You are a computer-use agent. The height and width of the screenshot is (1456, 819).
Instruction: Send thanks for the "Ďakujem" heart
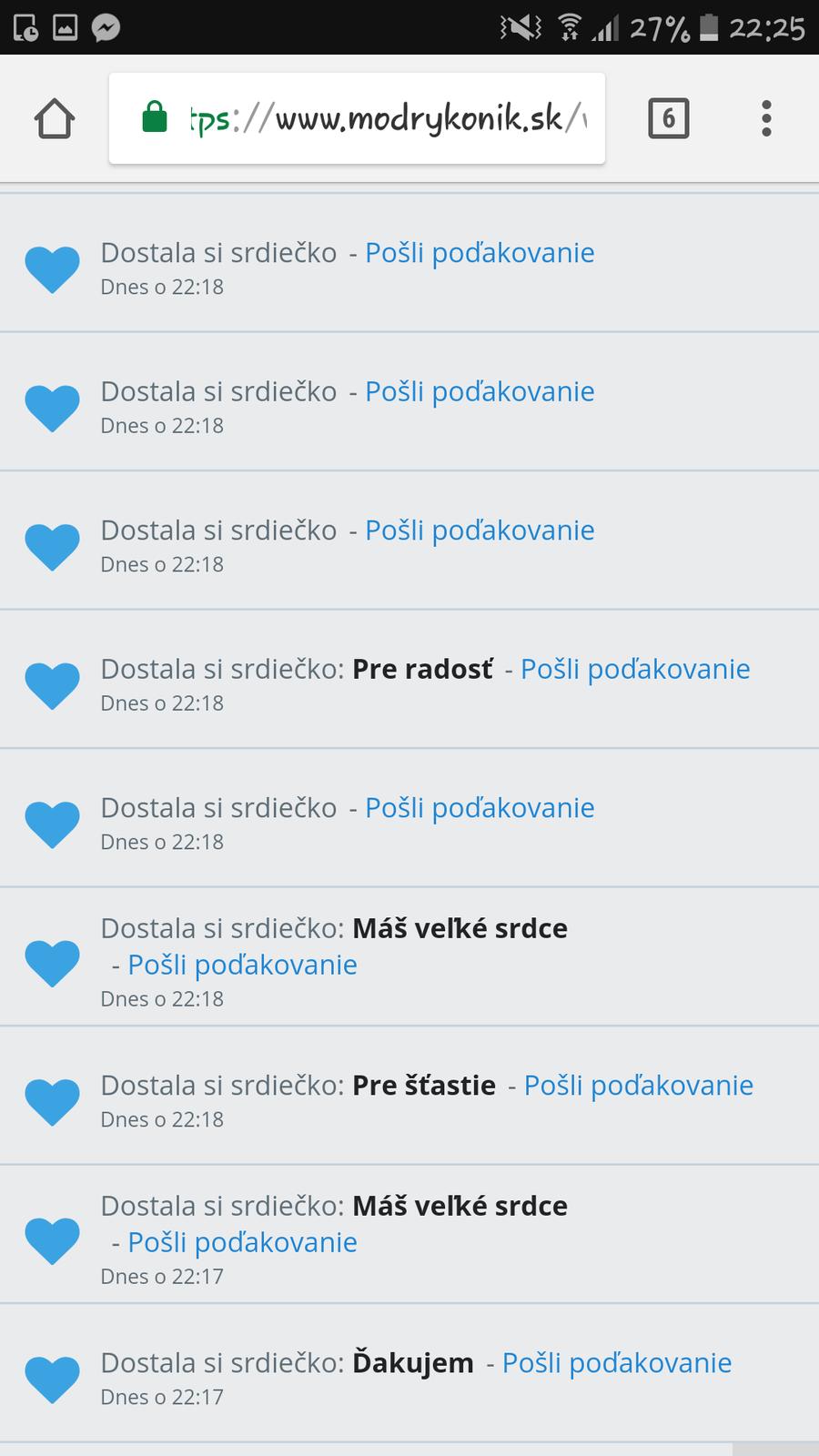point(616,1363)
